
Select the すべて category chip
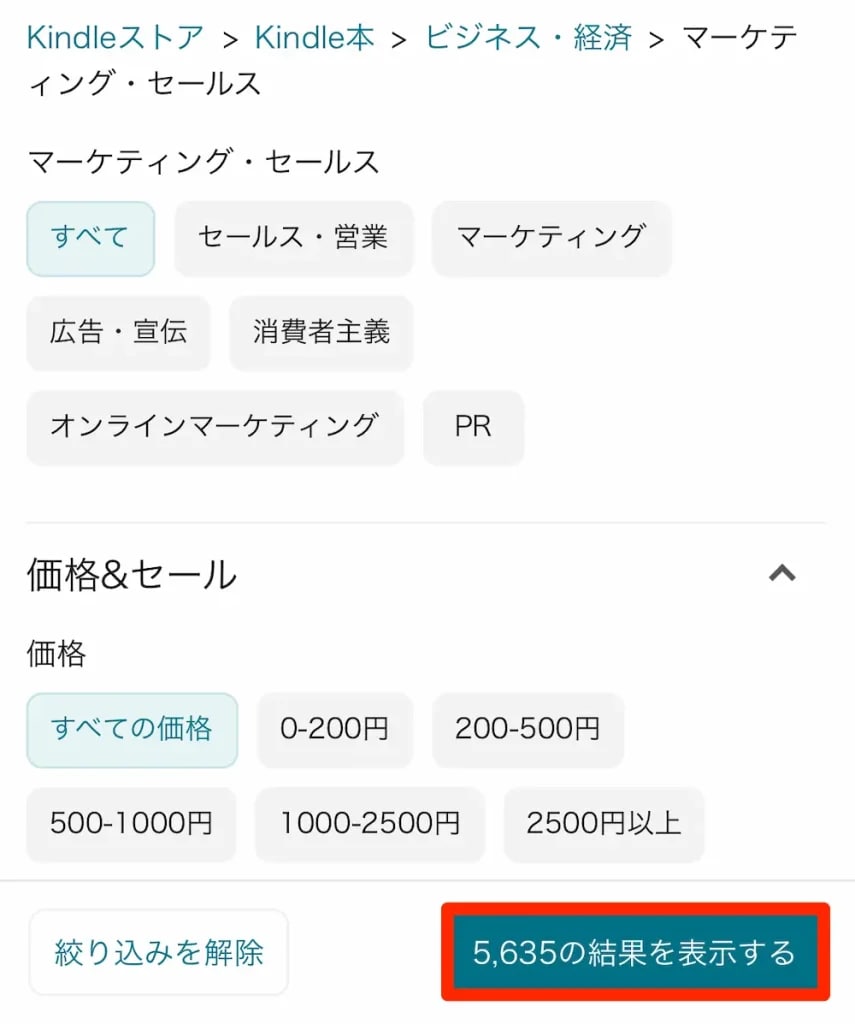click(90, 238)
